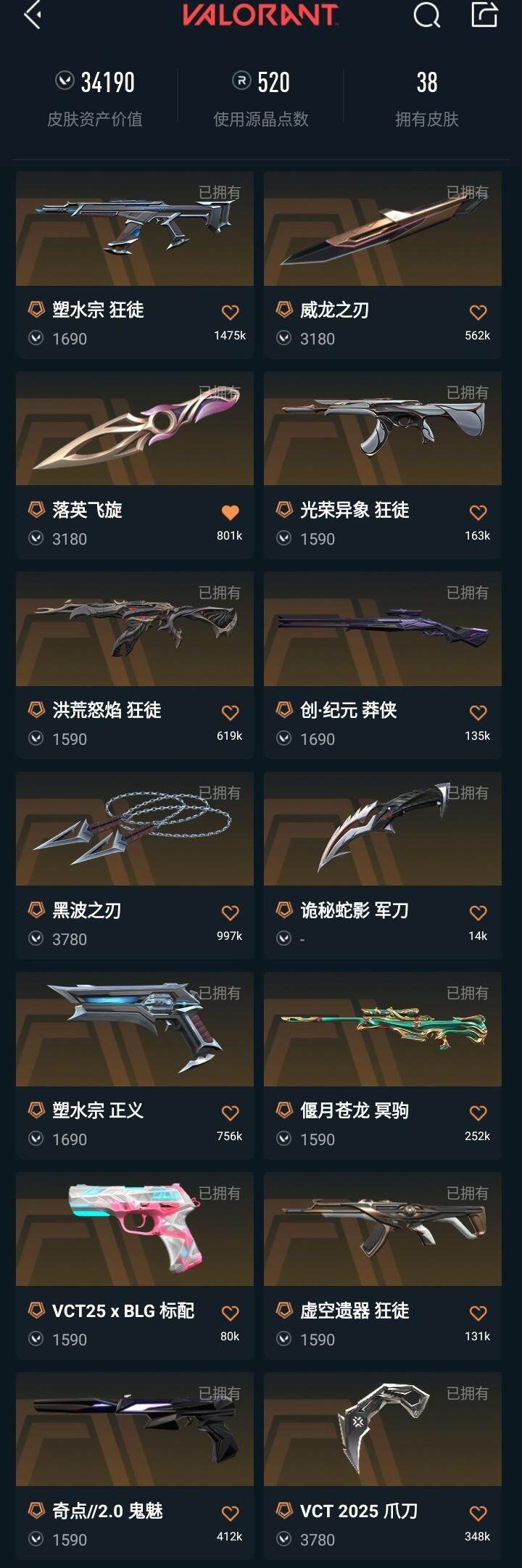Like the 偃月苍龙 冥驹 skin
Image resolution: width=522 pixels, height=1568 pixels.
tap(478, 1113)
